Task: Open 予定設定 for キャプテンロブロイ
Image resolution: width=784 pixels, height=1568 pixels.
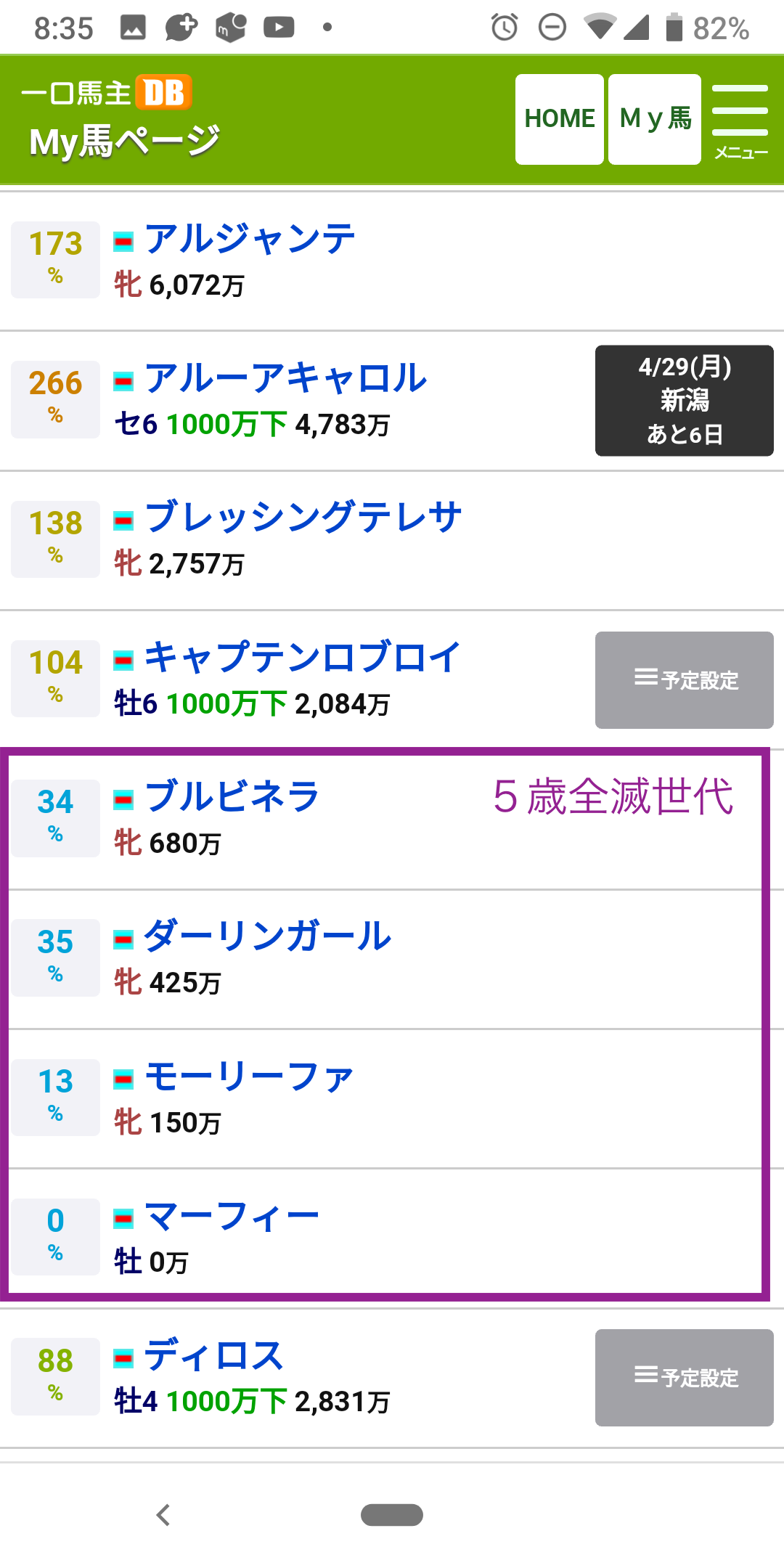Action: [684, 679]
